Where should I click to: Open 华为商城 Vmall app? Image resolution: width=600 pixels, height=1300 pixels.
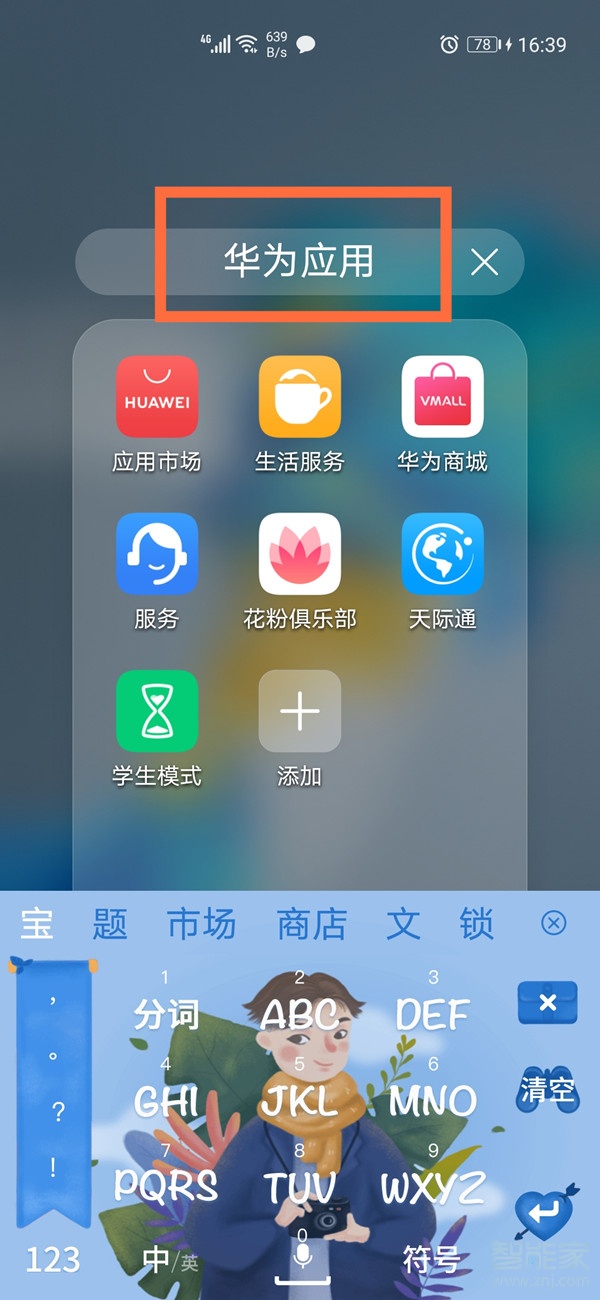tap(442, 398)
